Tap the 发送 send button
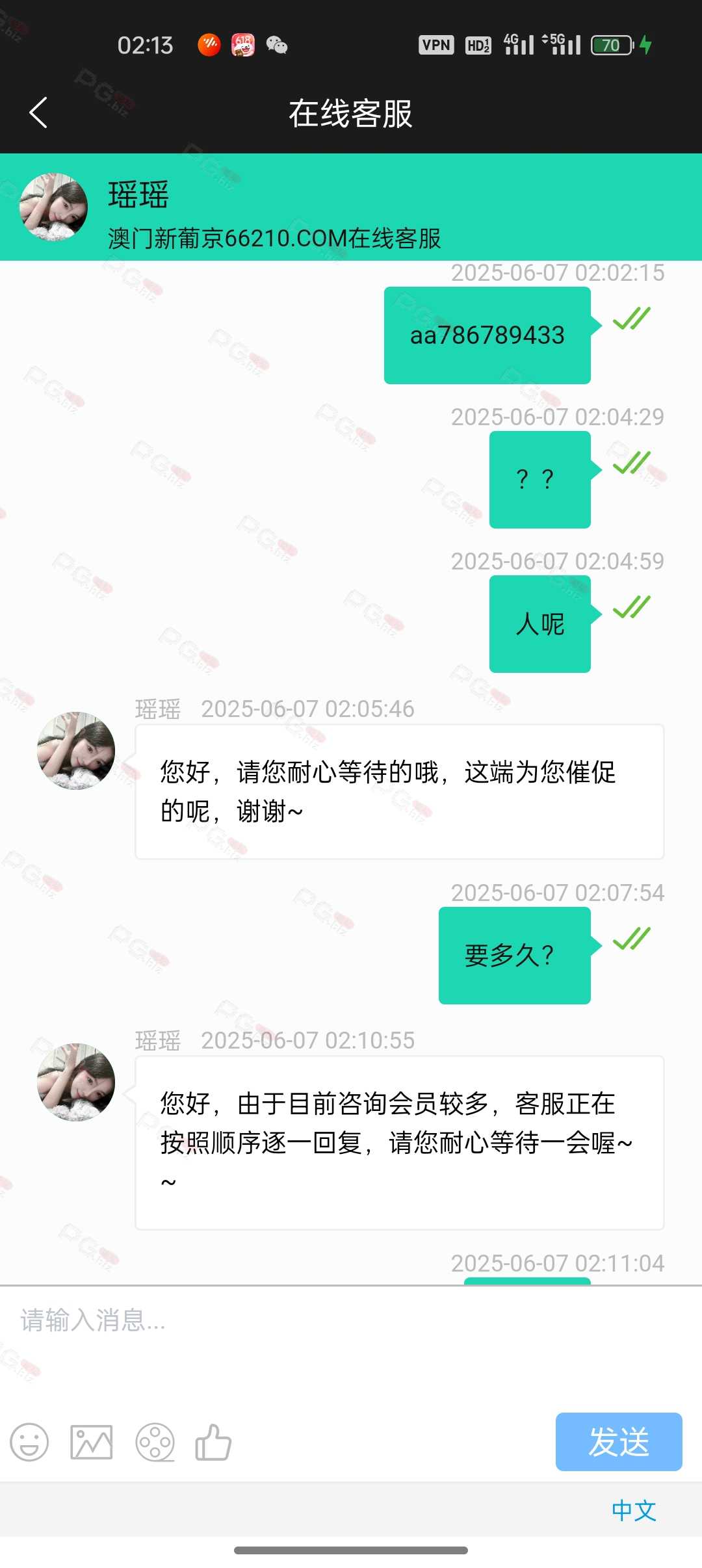702x1568 pixels. pyautogui.click(x=619, y=1442)
